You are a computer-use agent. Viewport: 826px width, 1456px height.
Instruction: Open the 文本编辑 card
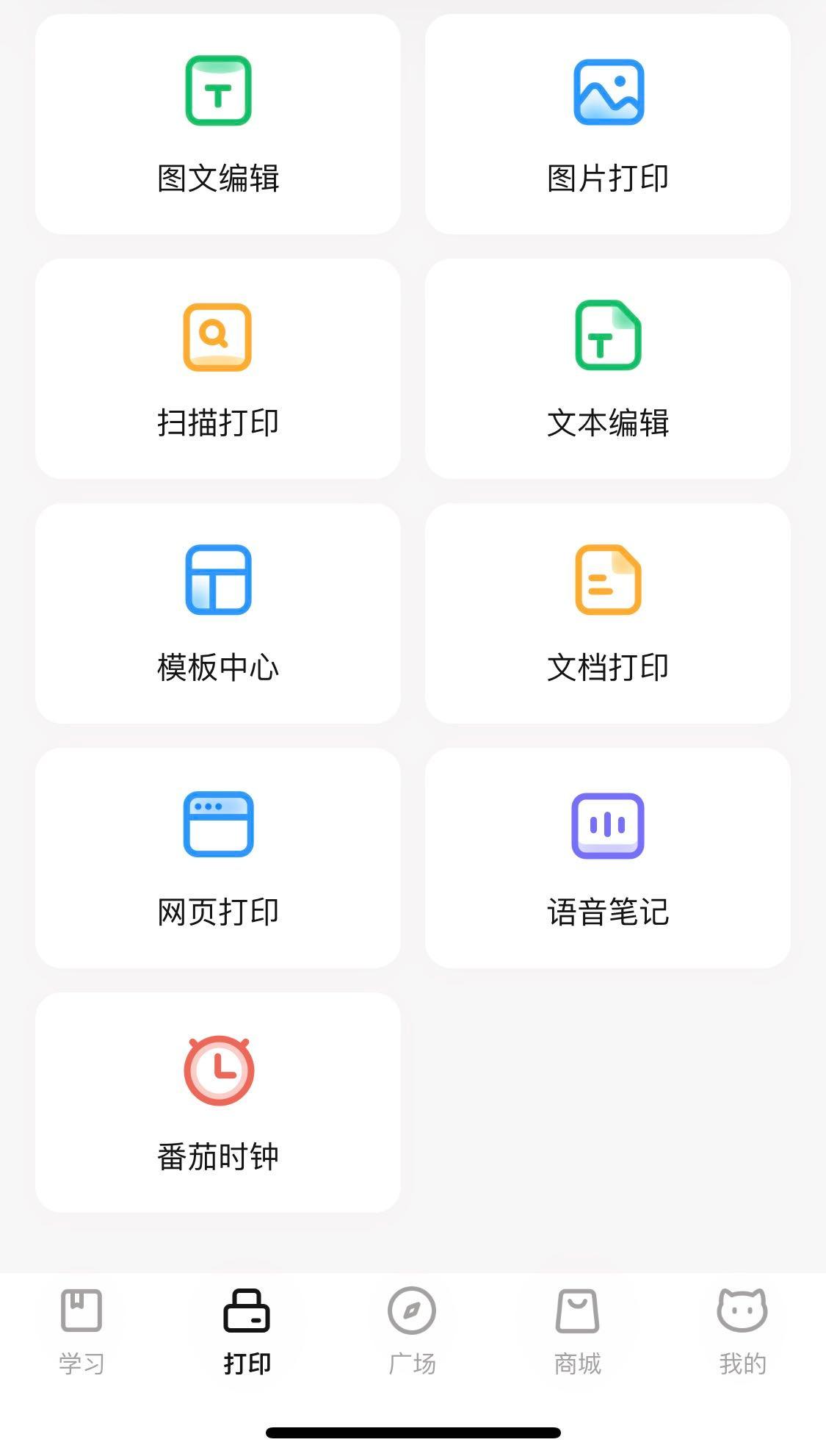tap(608, 368)
